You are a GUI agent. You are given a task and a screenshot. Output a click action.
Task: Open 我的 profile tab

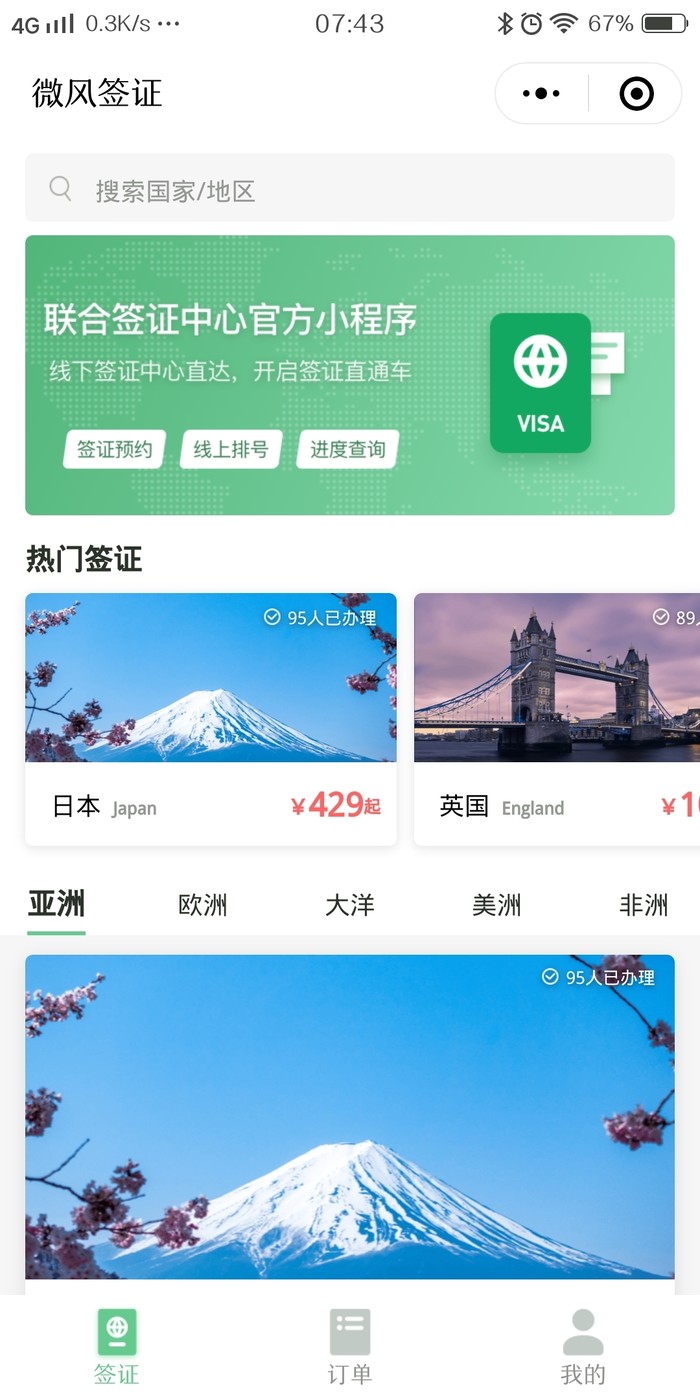tap(583, 1346)
